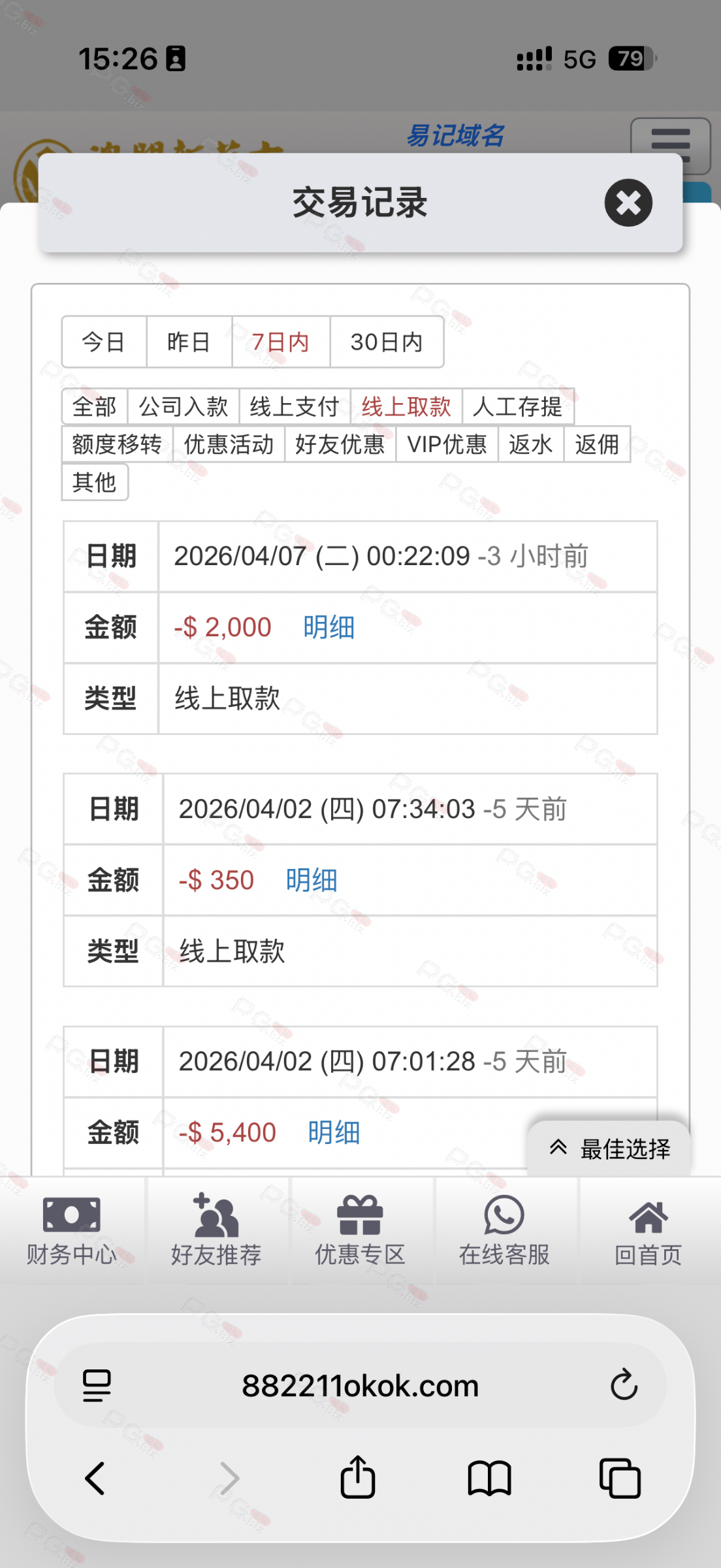This screenshot has width=721, height=1568.
Task: Show VIP优惠 records
Action: pos(447,444)
